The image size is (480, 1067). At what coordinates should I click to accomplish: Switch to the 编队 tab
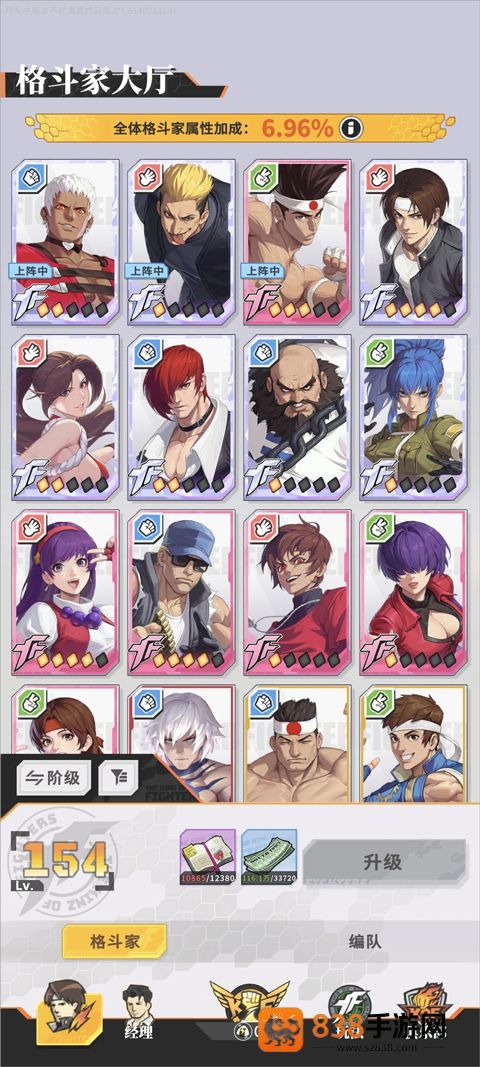[x=365, y=942]
